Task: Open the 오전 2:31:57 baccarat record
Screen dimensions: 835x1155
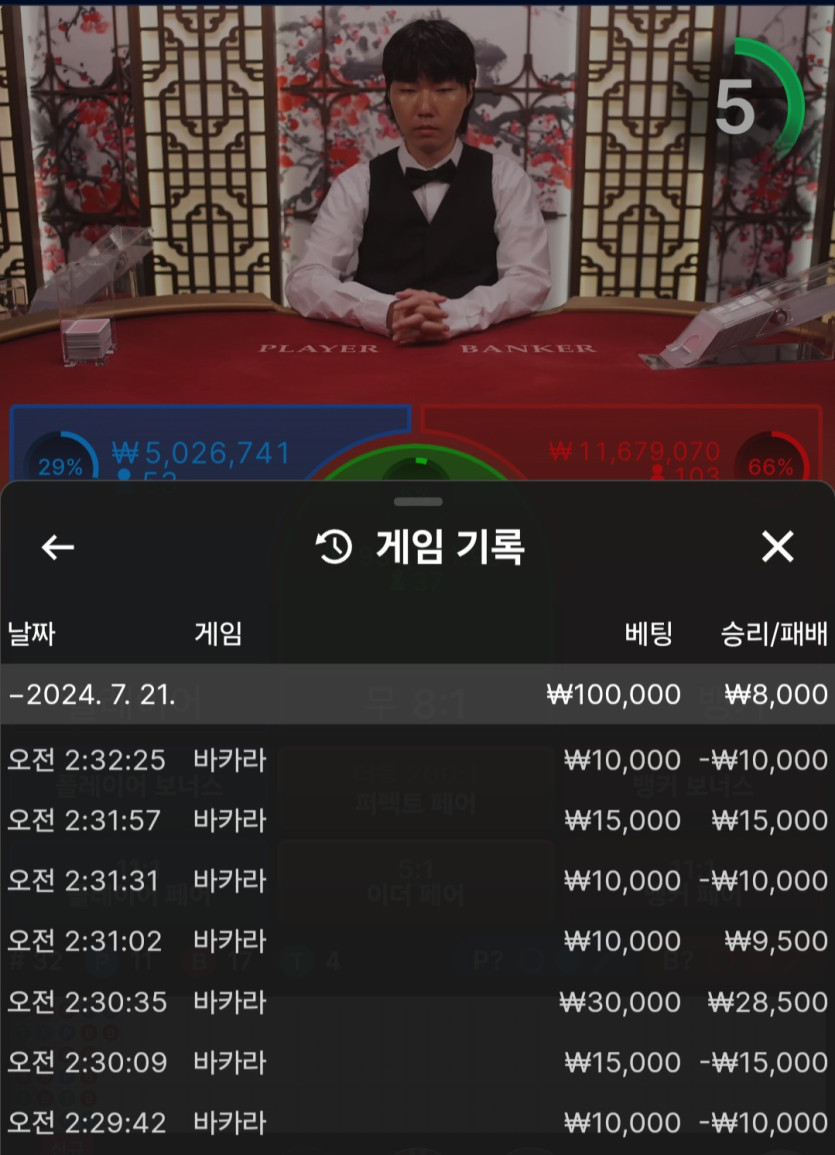Action: (417, 821)
